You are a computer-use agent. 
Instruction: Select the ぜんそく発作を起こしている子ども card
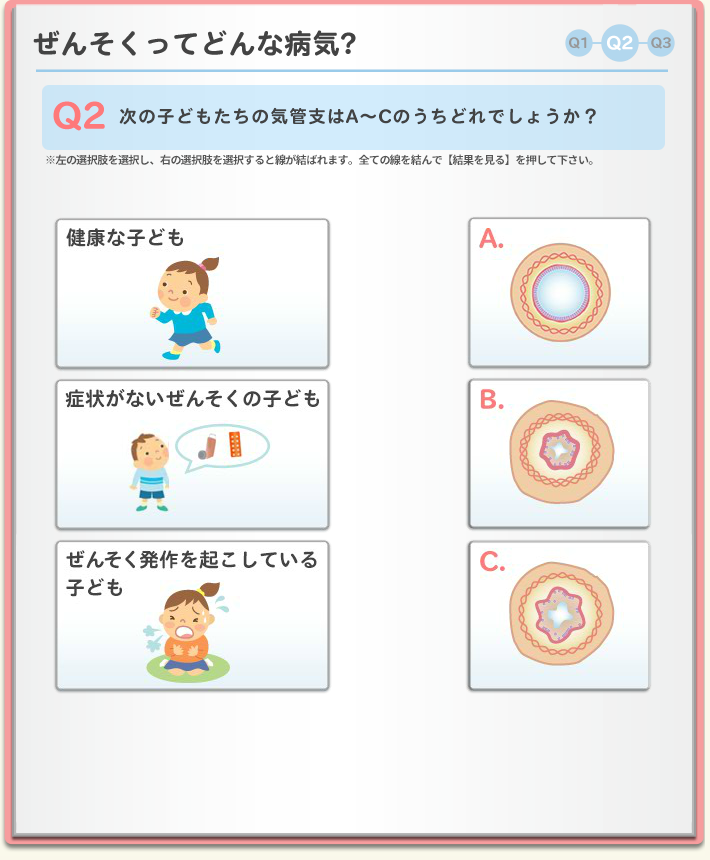click(x=192, y=615)
